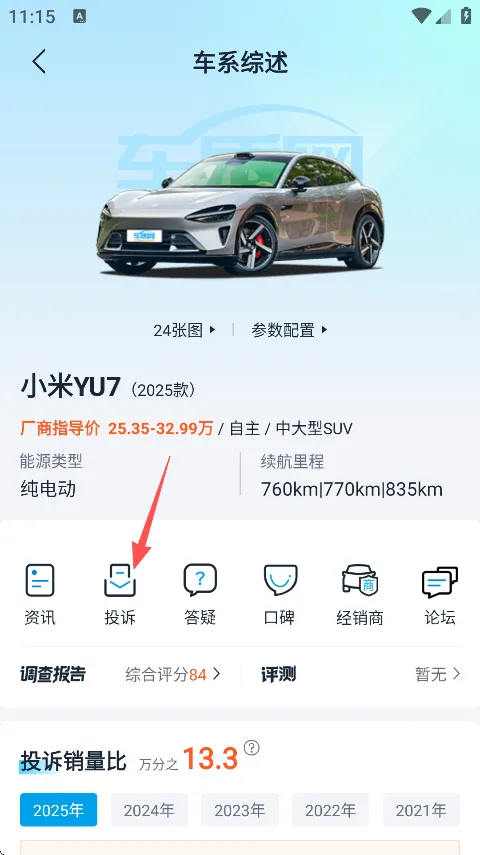The height and width of the screenshot is (855, 480).
Task: Open the 评测 section showing 暂无
Action: point(361,675)
